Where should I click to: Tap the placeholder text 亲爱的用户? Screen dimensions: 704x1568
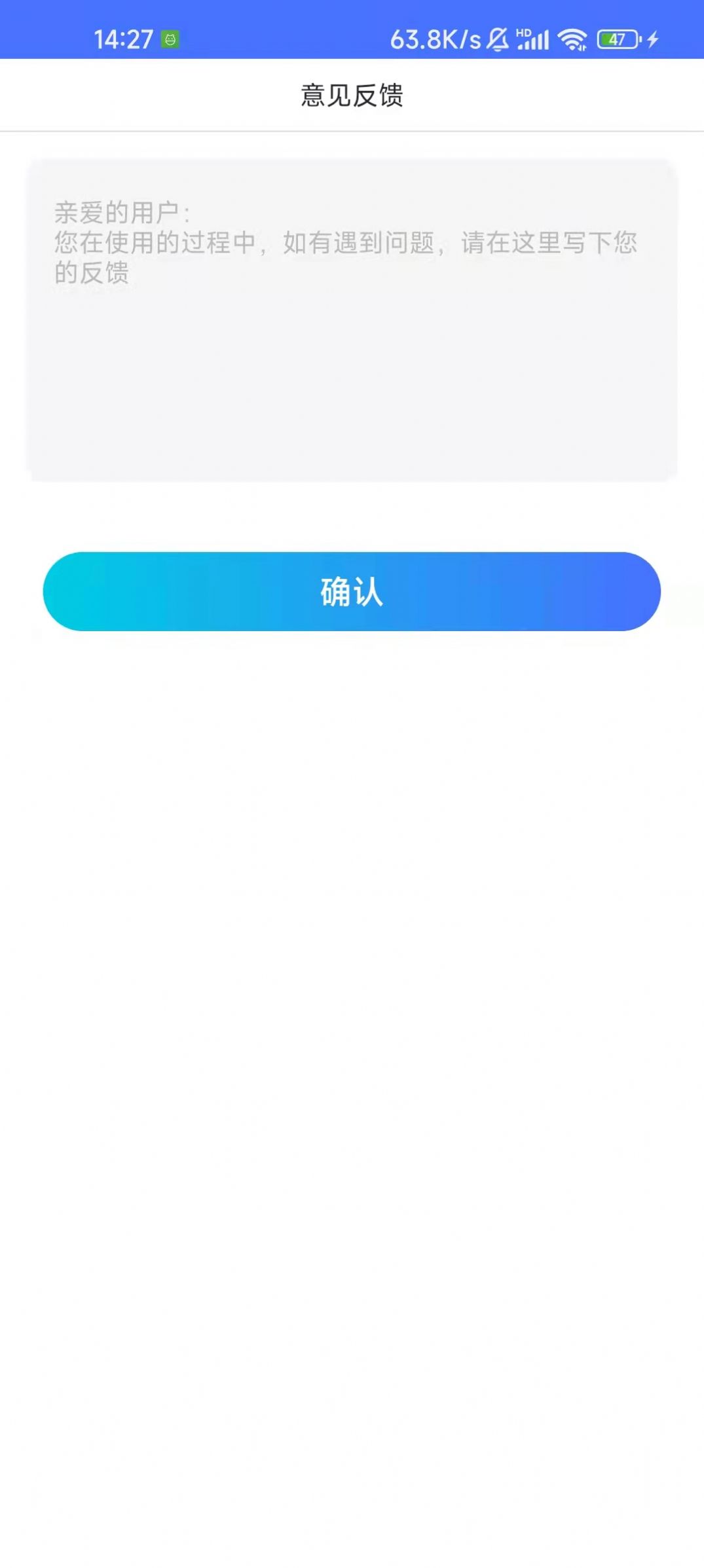(120, 212)
